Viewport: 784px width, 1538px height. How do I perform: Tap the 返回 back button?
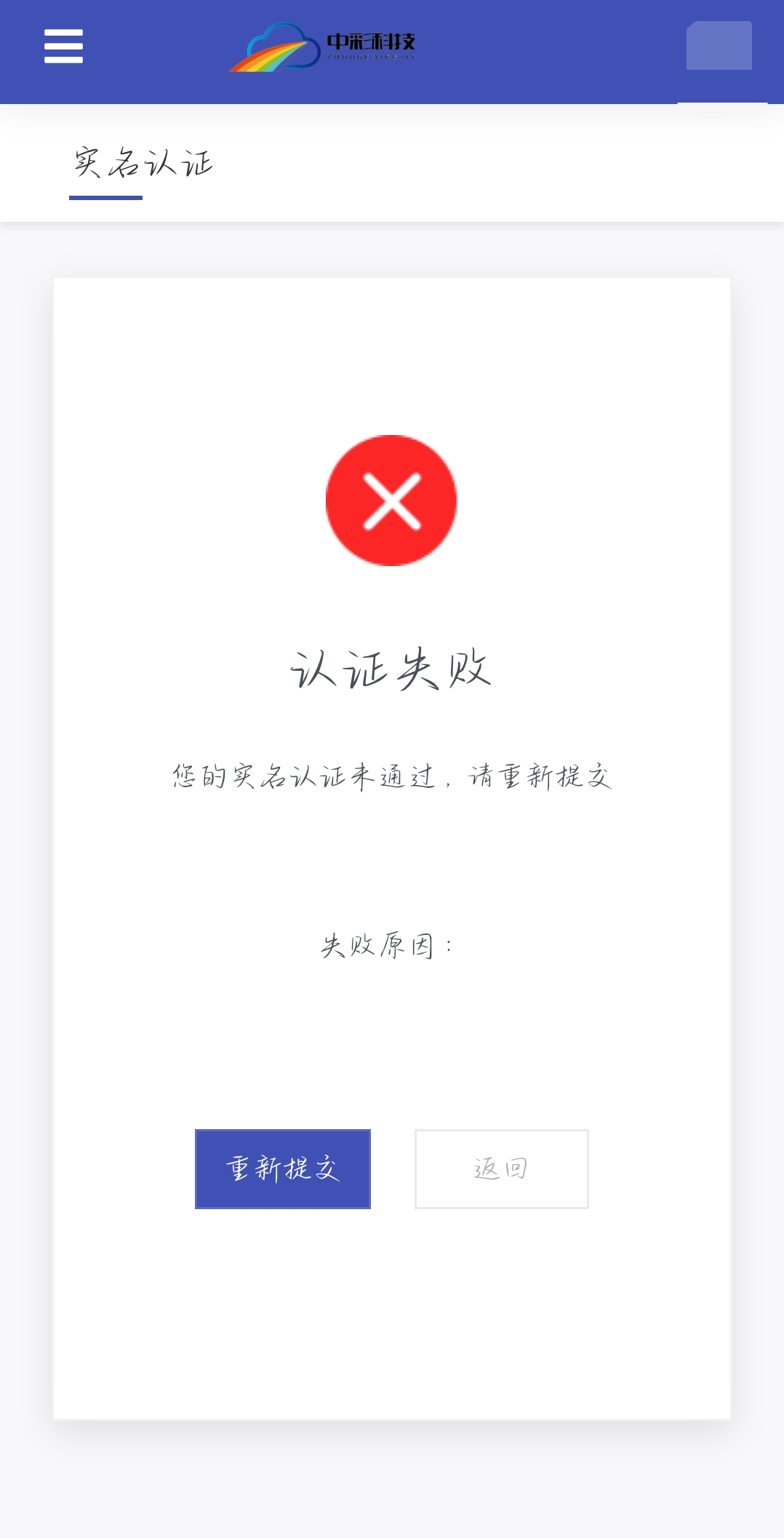[502, 1169]
